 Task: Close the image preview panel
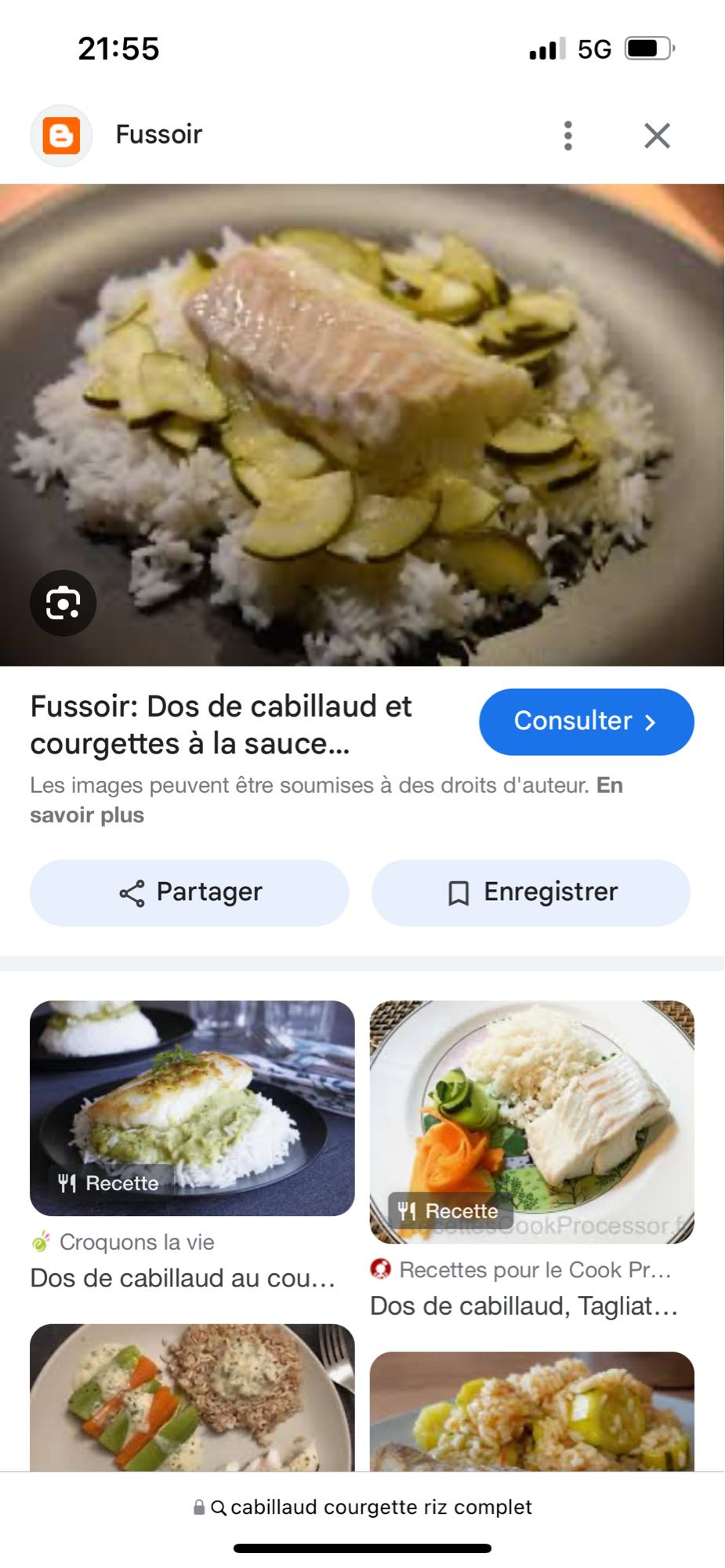pos(657,134)
